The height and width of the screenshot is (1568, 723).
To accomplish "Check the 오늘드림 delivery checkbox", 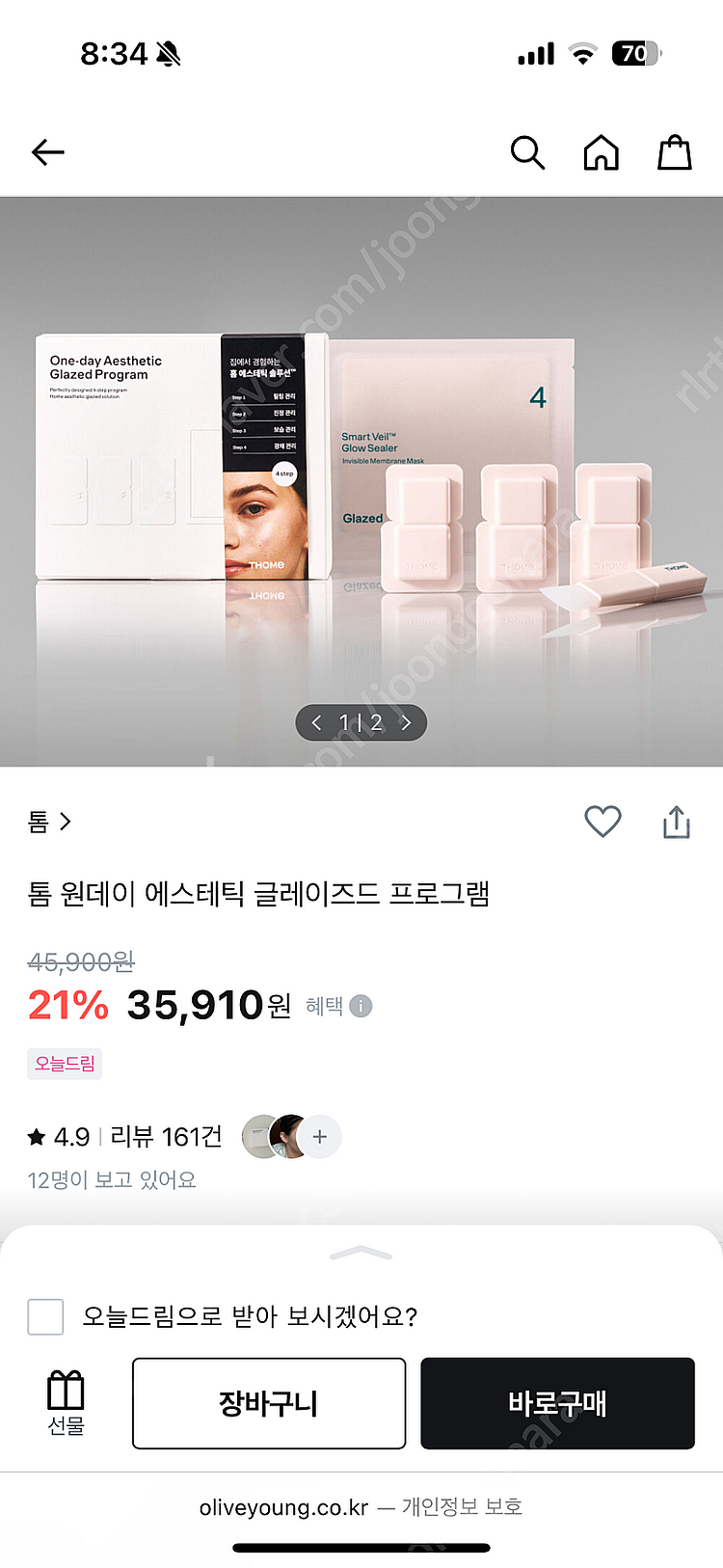I will click(x=45, y=1316).
